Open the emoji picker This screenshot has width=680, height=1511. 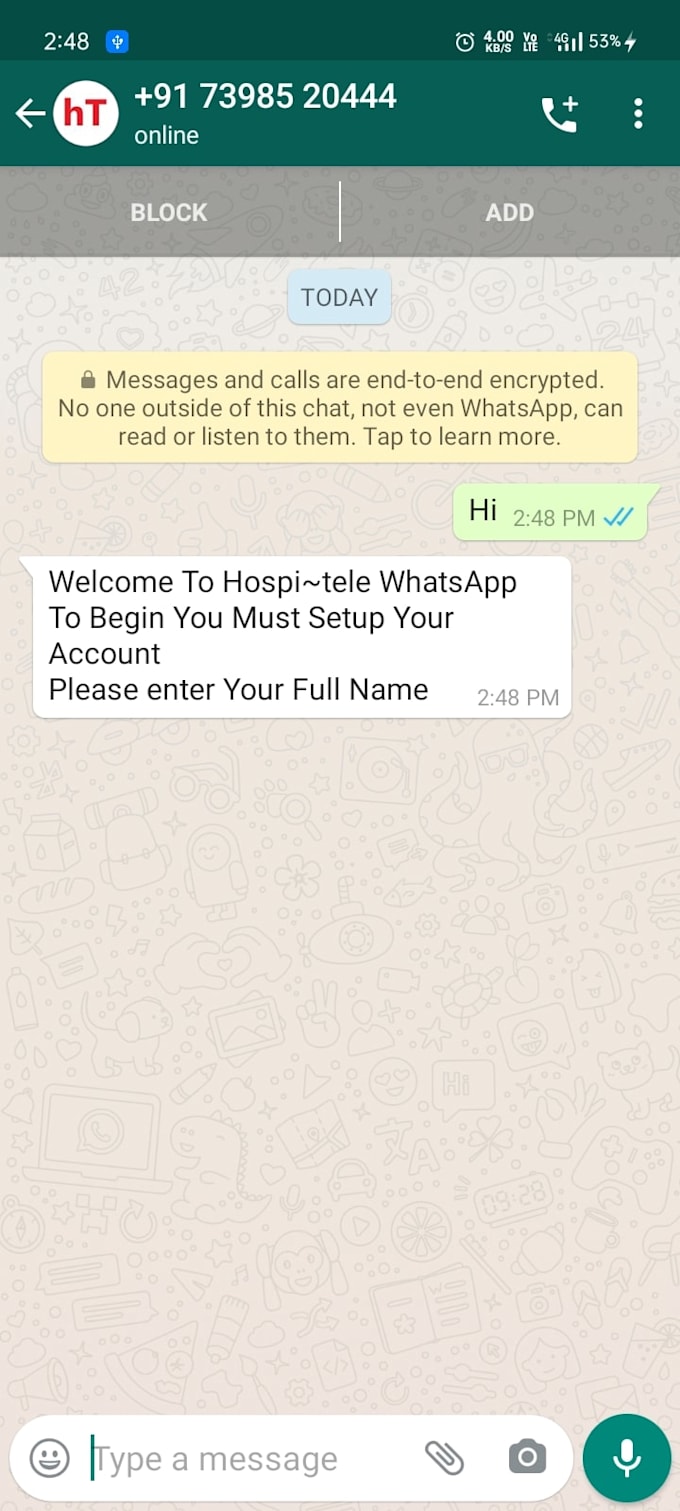click(x=50, y=1458)
